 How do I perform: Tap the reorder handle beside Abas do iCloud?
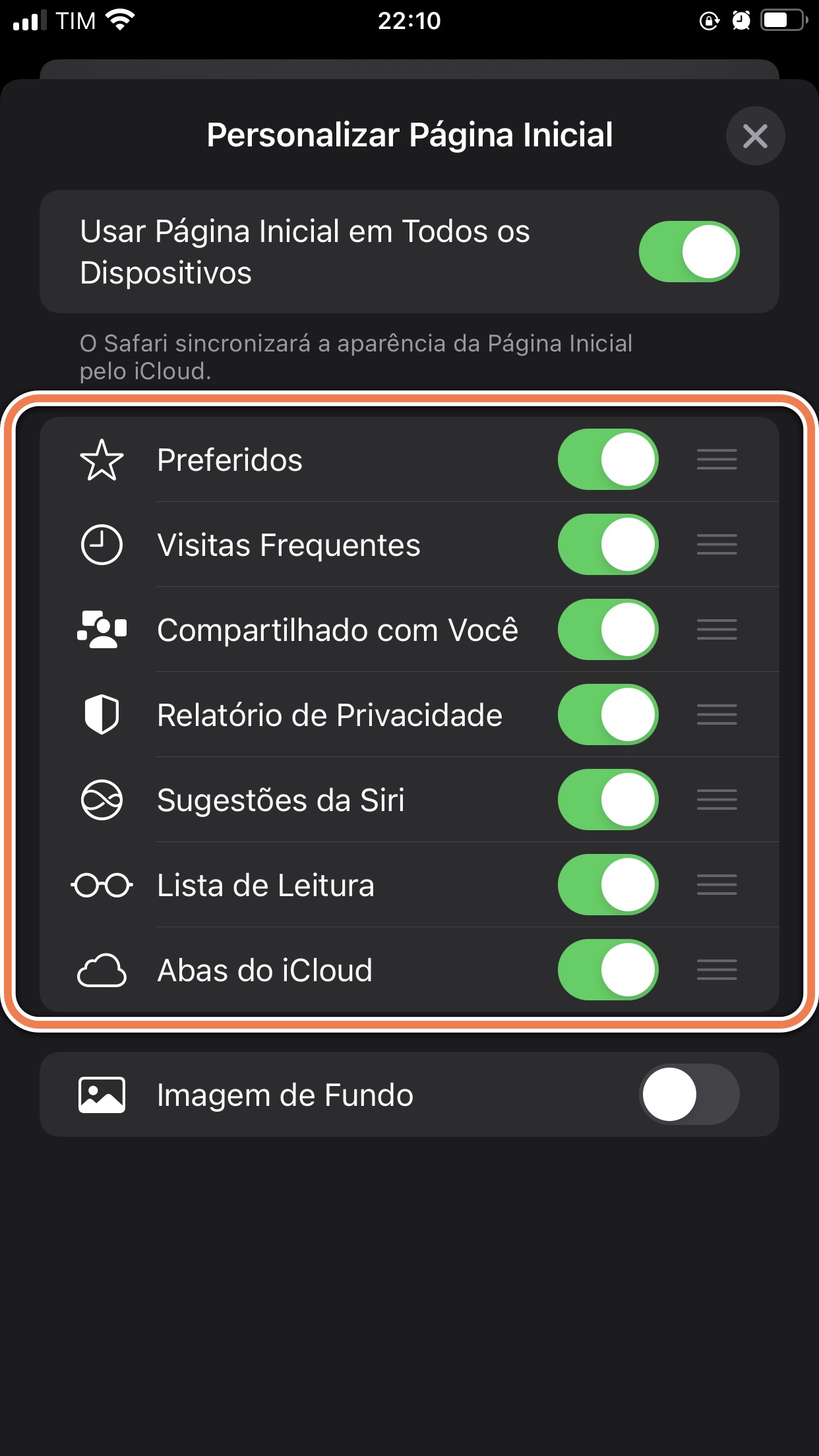(x=717, y=970)
